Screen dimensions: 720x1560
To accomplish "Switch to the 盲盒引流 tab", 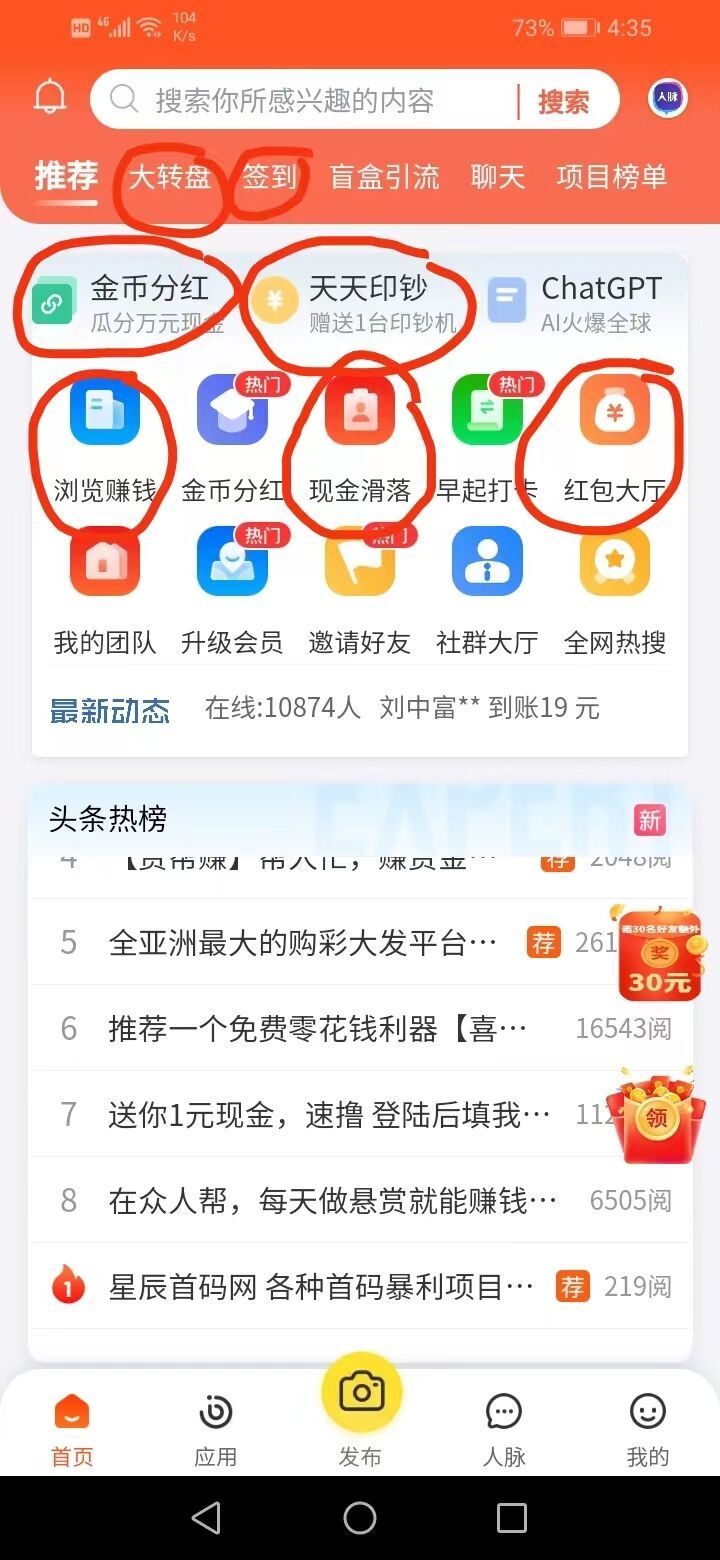I will pyautogui.click(x=384, y=177).
